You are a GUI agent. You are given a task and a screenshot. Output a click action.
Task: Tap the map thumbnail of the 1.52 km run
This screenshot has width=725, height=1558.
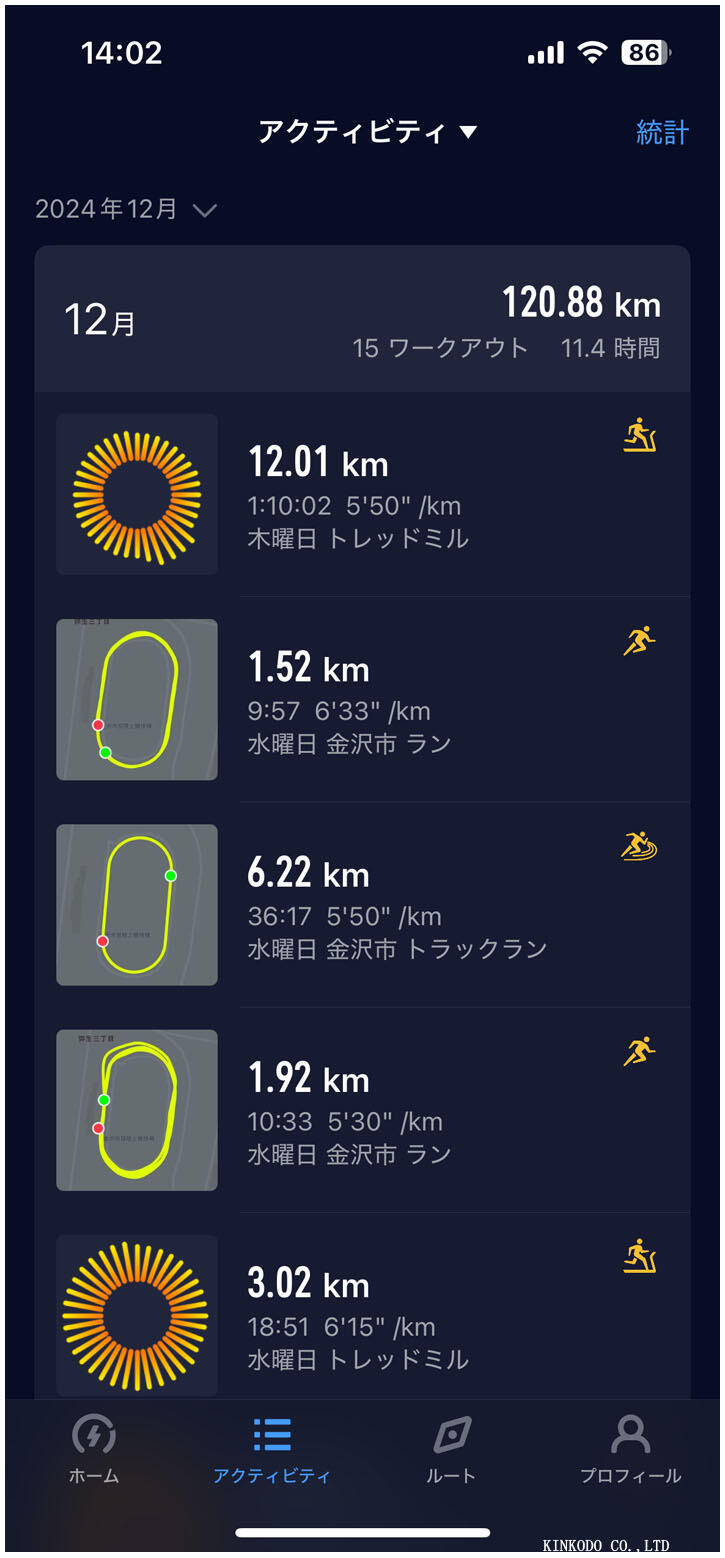tap(136, 699)
